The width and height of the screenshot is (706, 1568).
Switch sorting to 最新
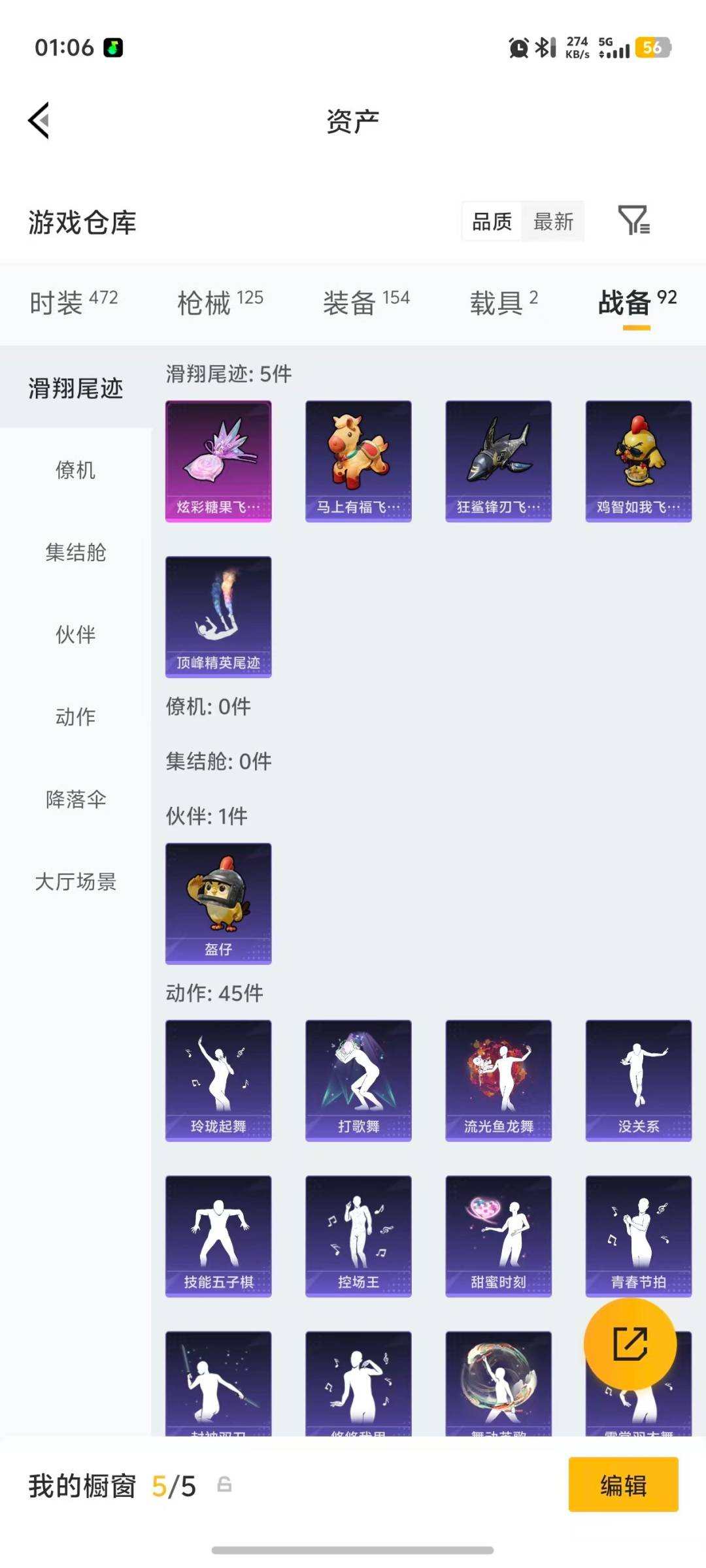click(x=553, y=222)
